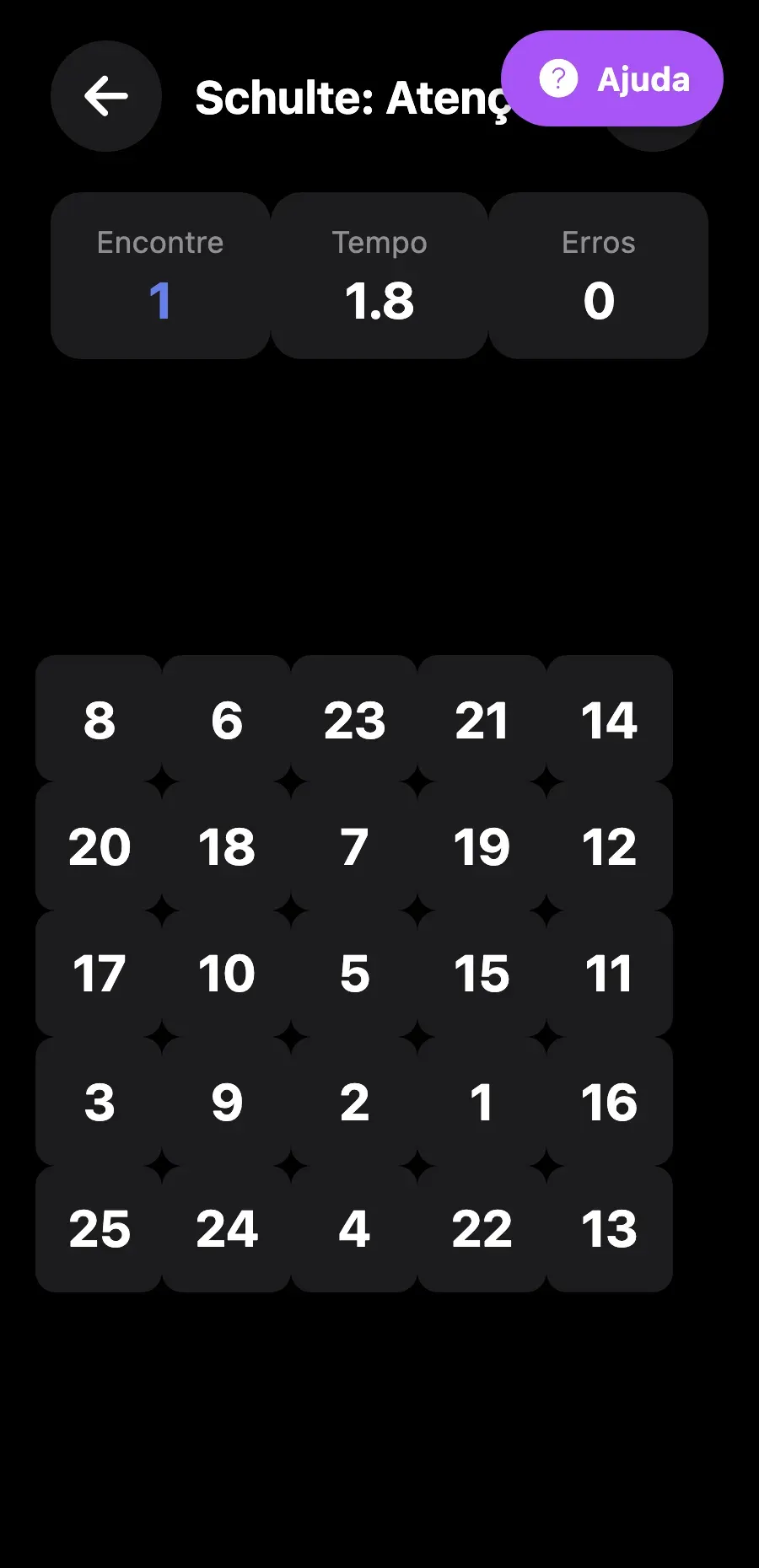Choose tile number 11

pyautogui.click(x=609, y=974)
